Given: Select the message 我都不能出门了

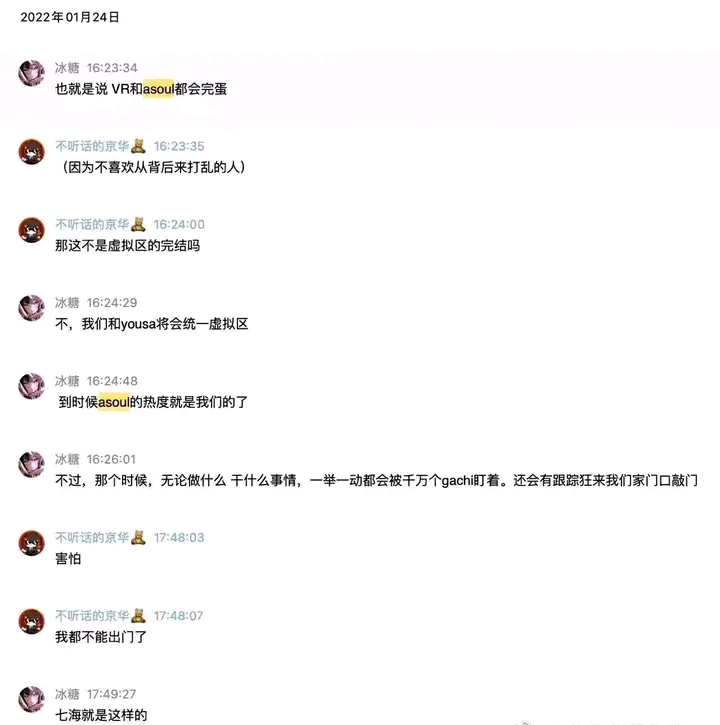Looking at the screenshot, I should [x=101, y=637].
